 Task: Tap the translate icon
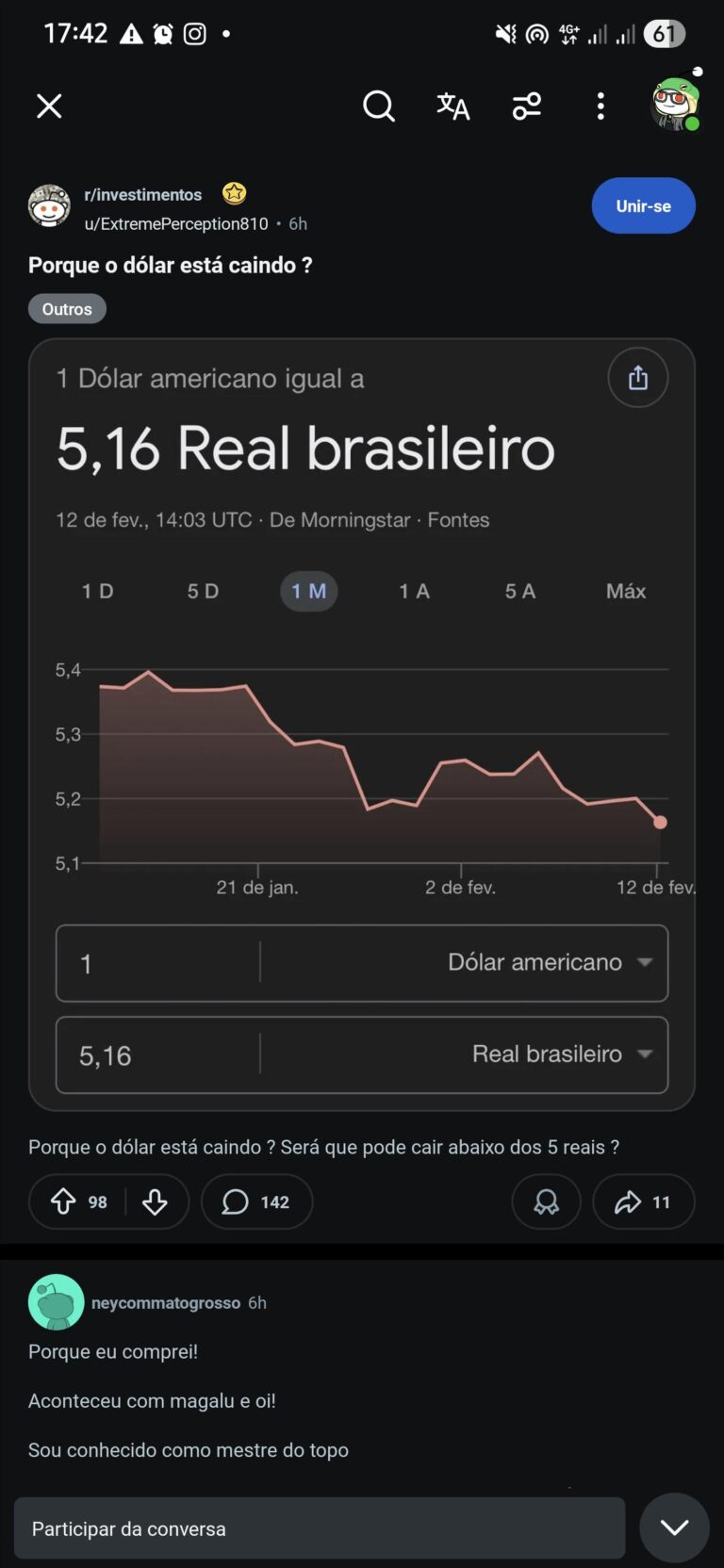point(452,106)
